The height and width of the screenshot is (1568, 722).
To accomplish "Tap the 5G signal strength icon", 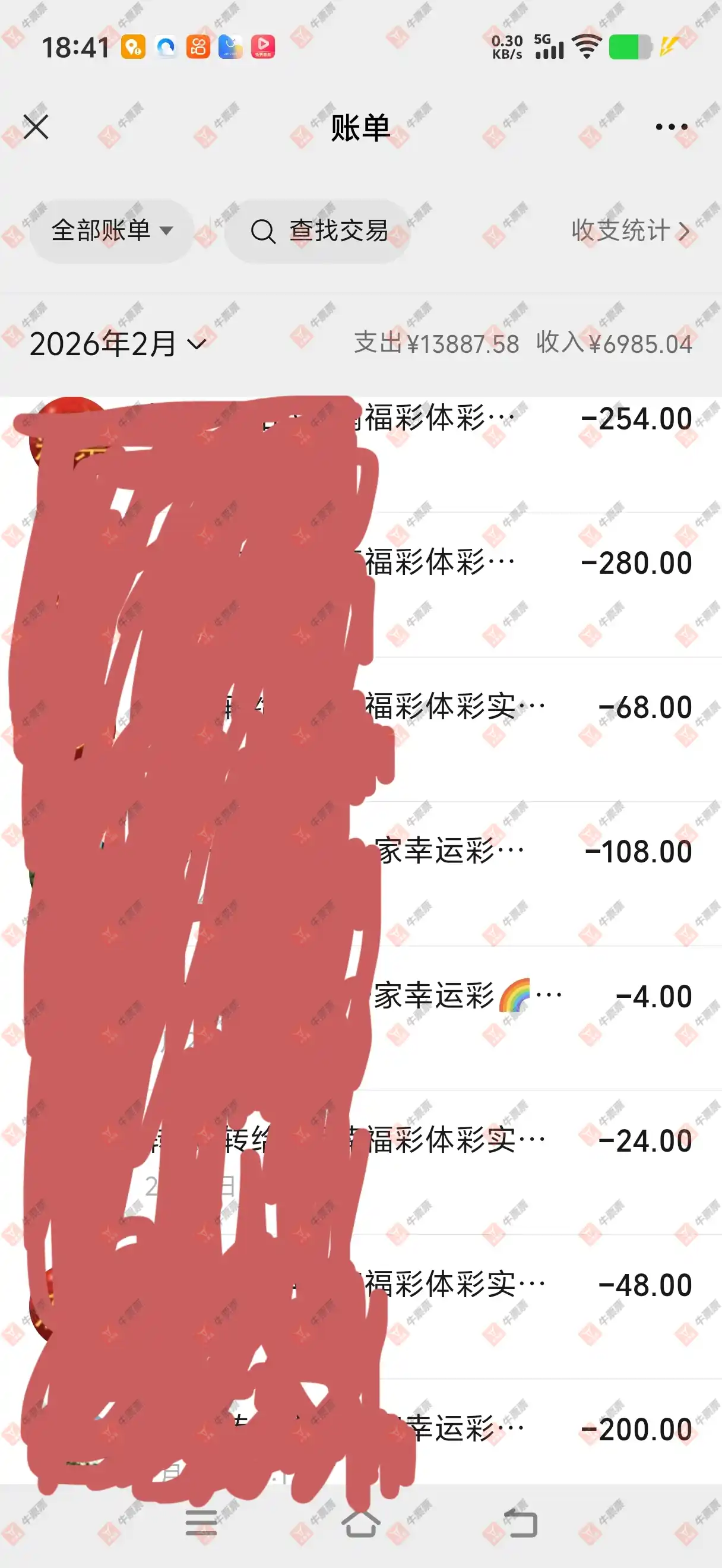I will point(549,49).
